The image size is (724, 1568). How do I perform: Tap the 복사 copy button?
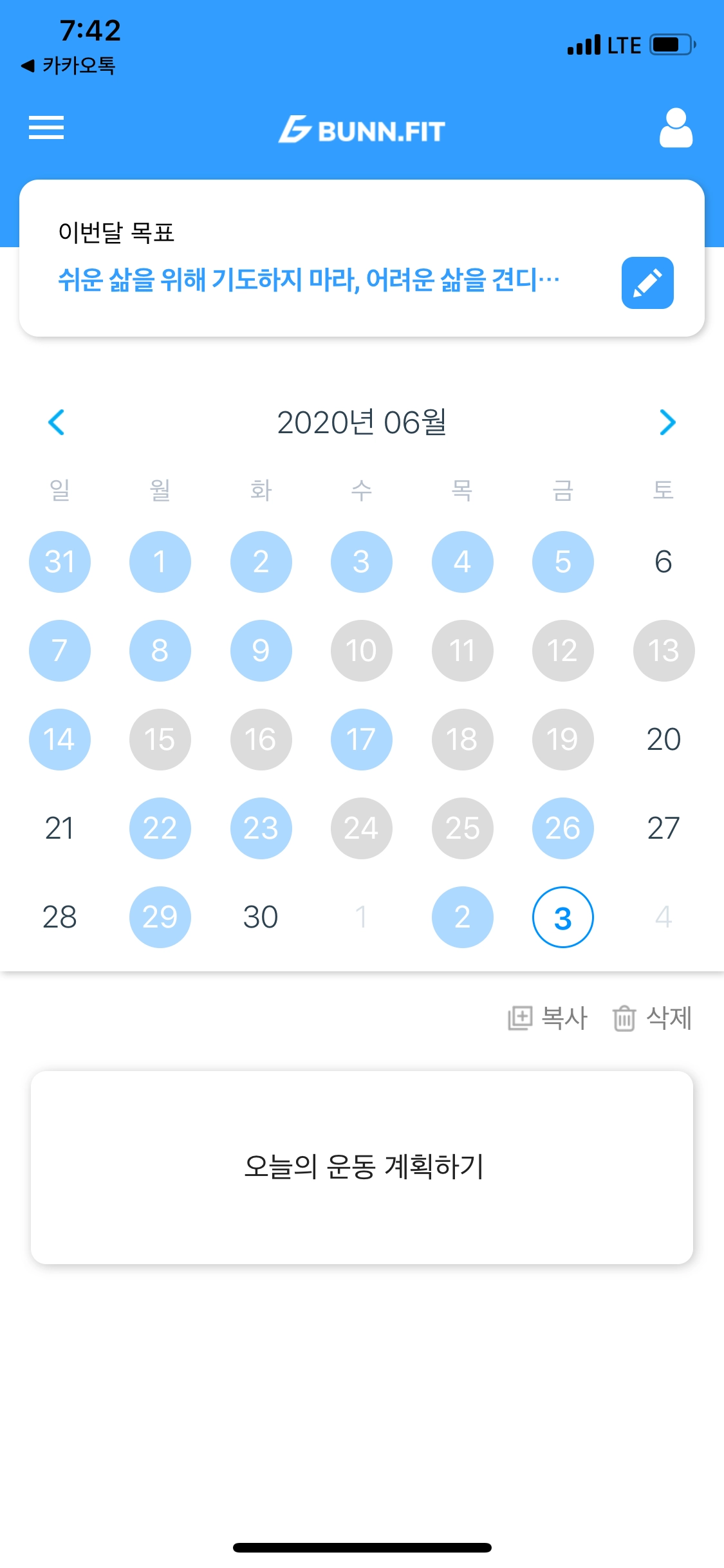pyautogui.click(x=548, y=1018)
